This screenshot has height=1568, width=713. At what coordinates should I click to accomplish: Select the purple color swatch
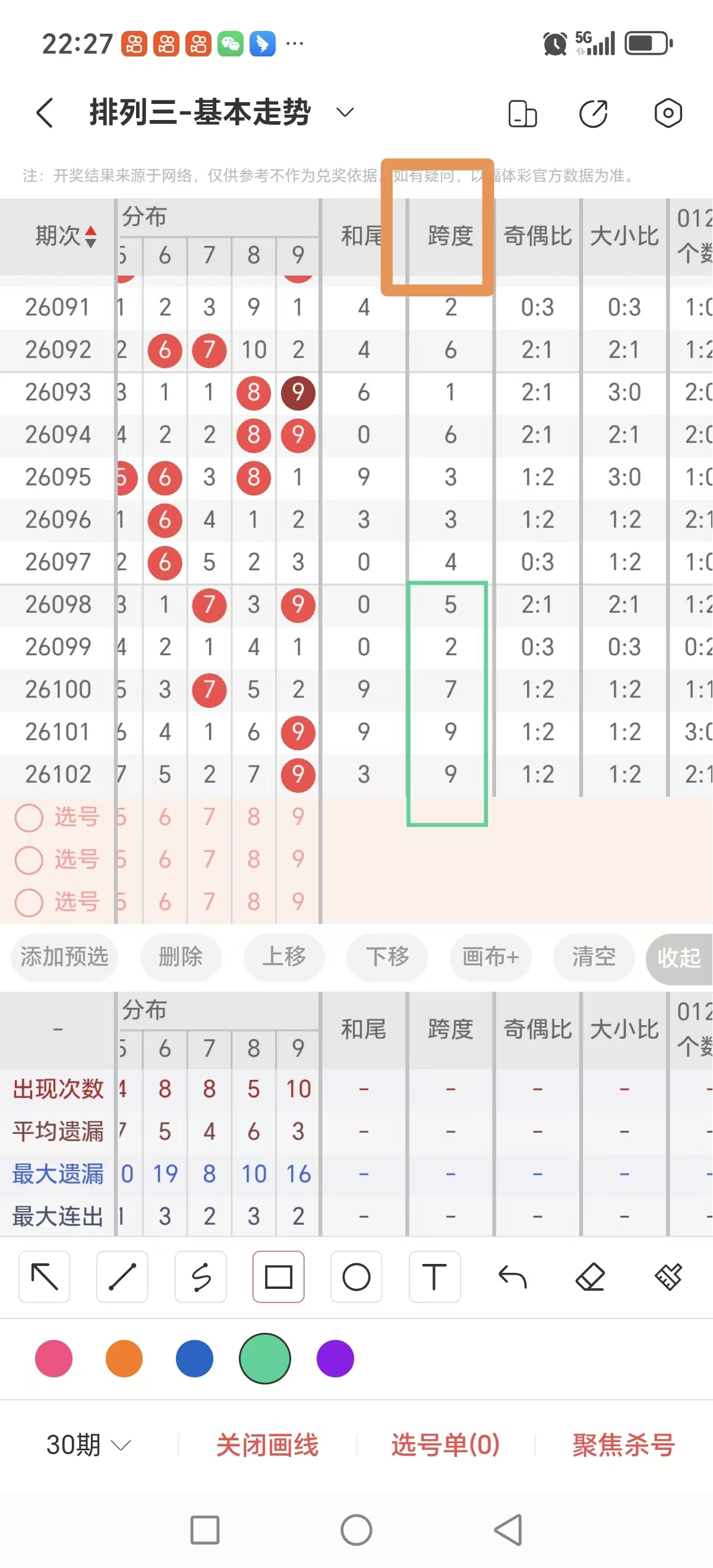coord(335,1358)
